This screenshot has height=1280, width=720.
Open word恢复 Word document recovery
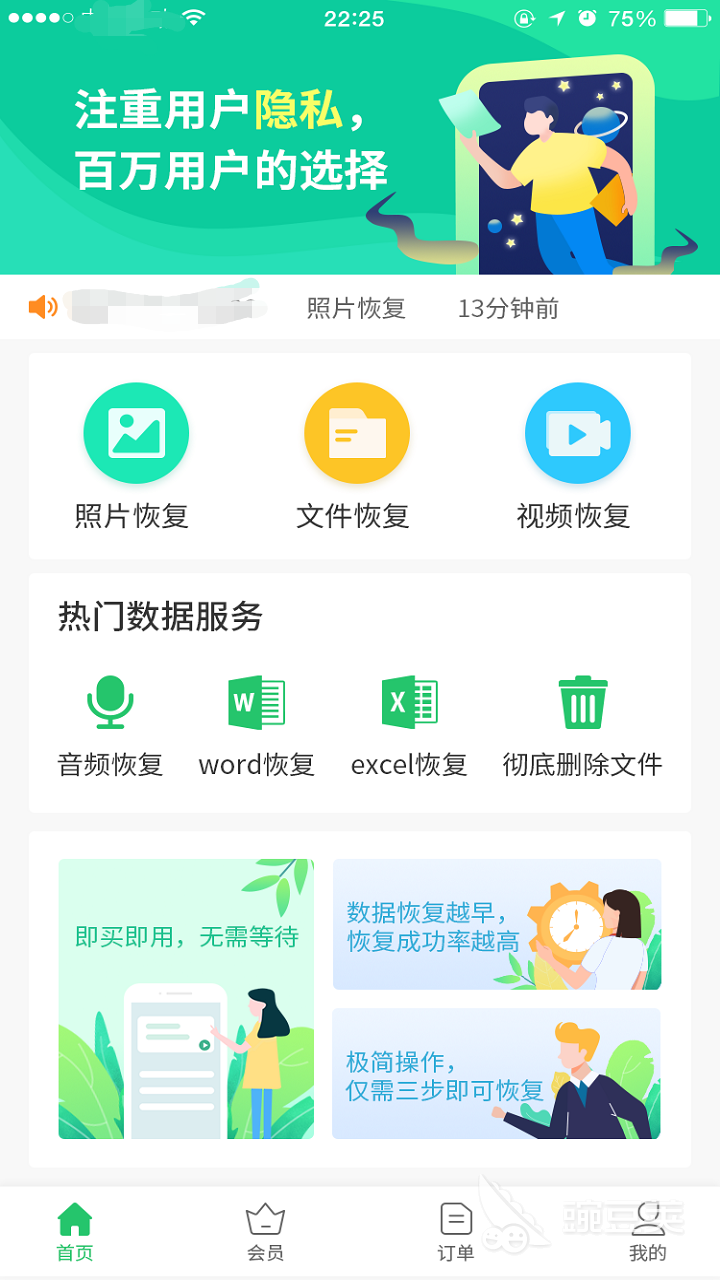tap(255, 720)
